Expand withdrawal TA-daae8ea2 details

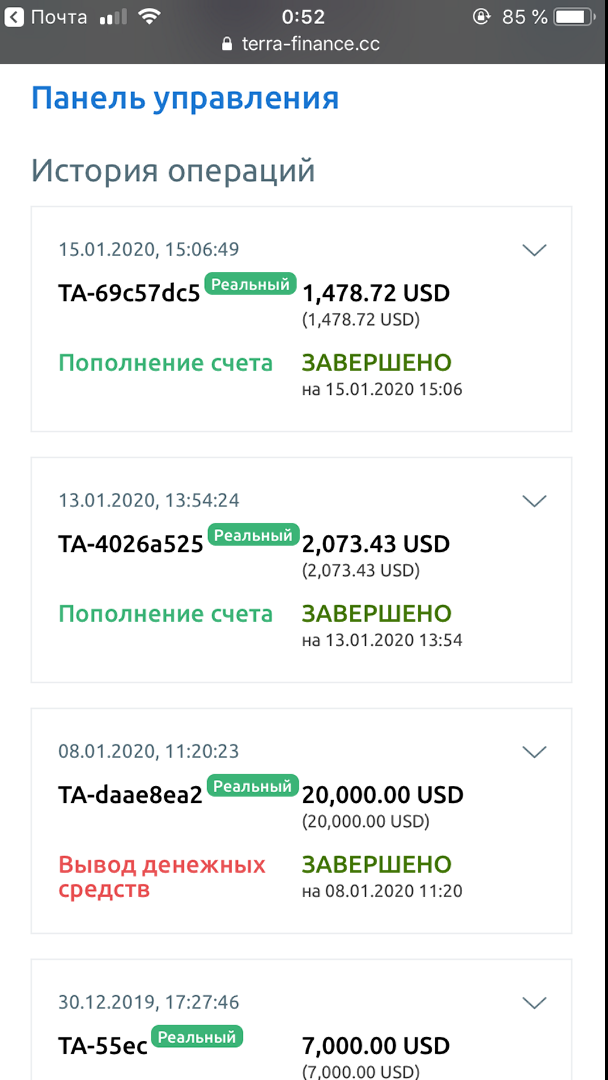(x=534, y=751)
